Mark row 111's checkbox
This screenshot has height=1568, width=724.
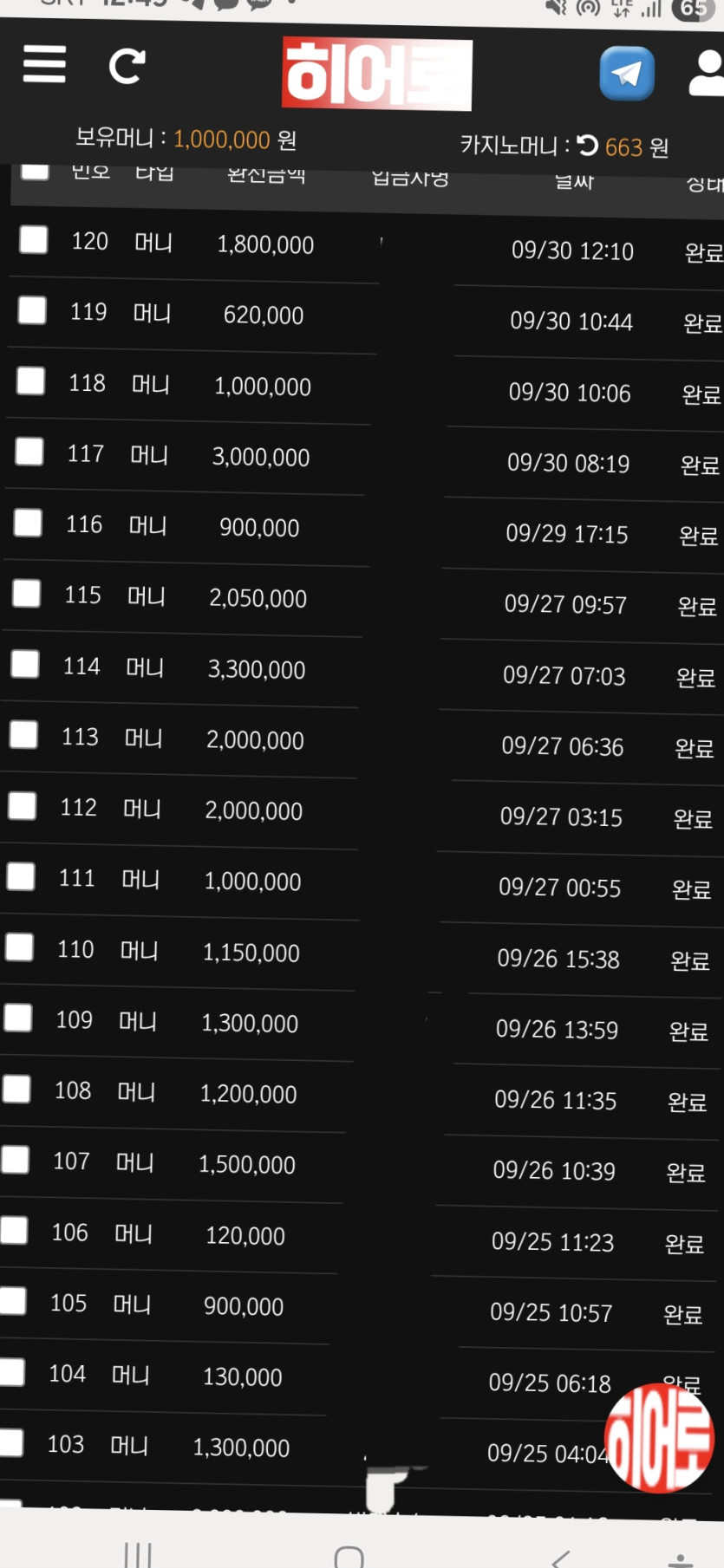click(x=21, y=876)
